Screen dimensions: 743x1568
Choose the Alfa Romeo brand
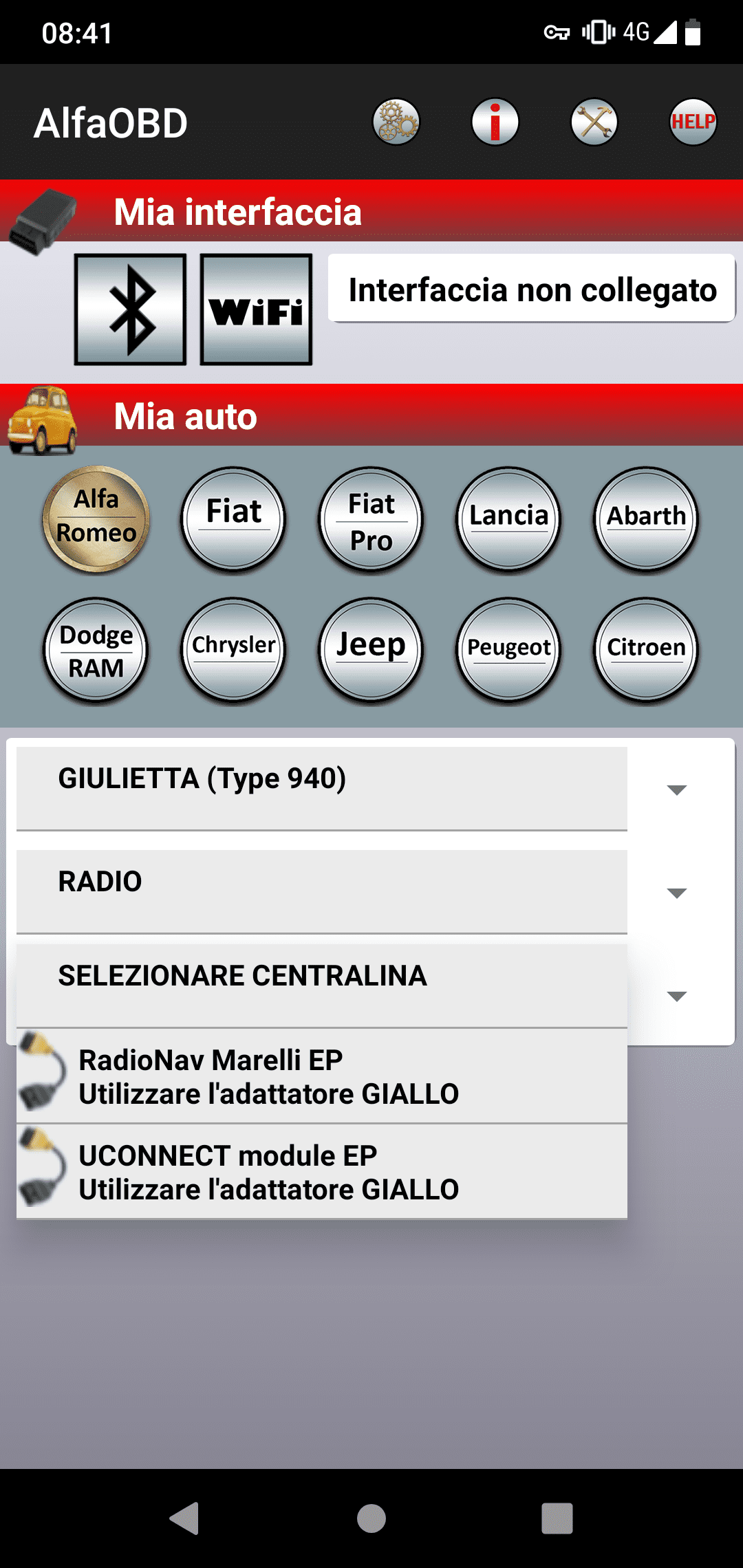pyautogui.click(x=96, y=519)
